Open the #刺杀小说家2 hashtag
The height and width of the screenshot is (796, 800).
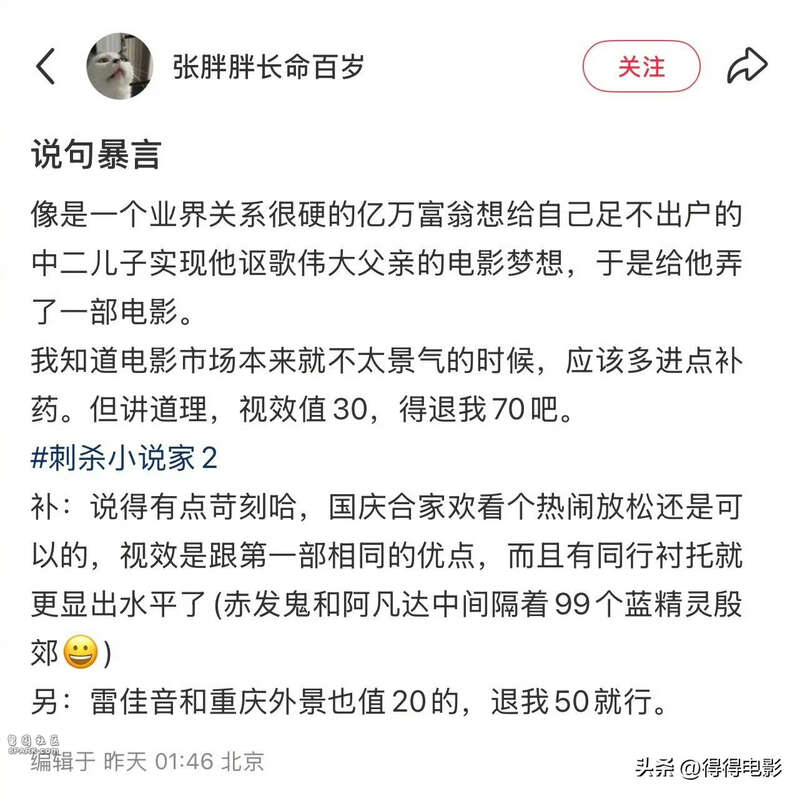pos(125,458)
